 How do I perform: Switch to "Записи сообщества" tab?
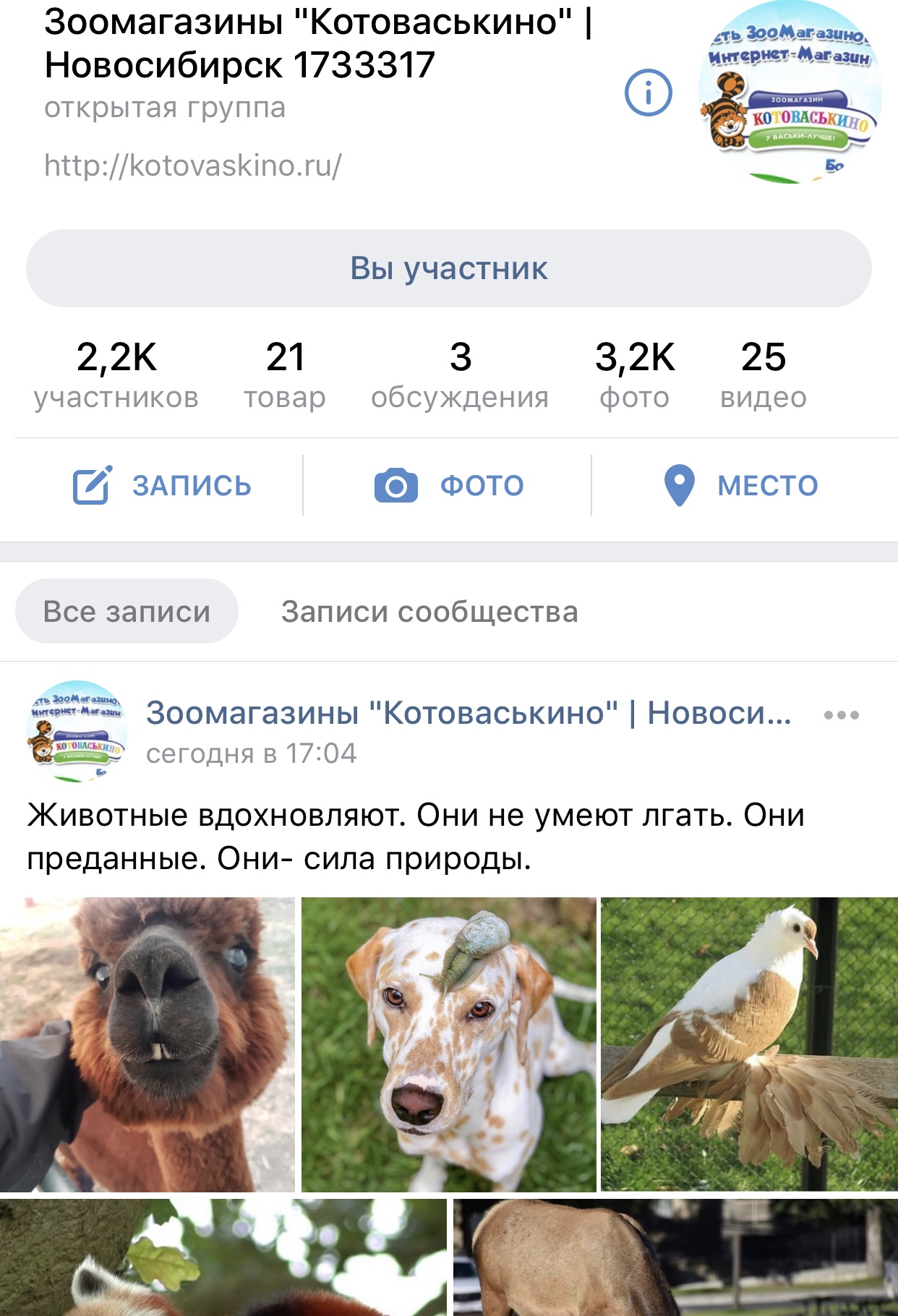click(x=429, y=612)
